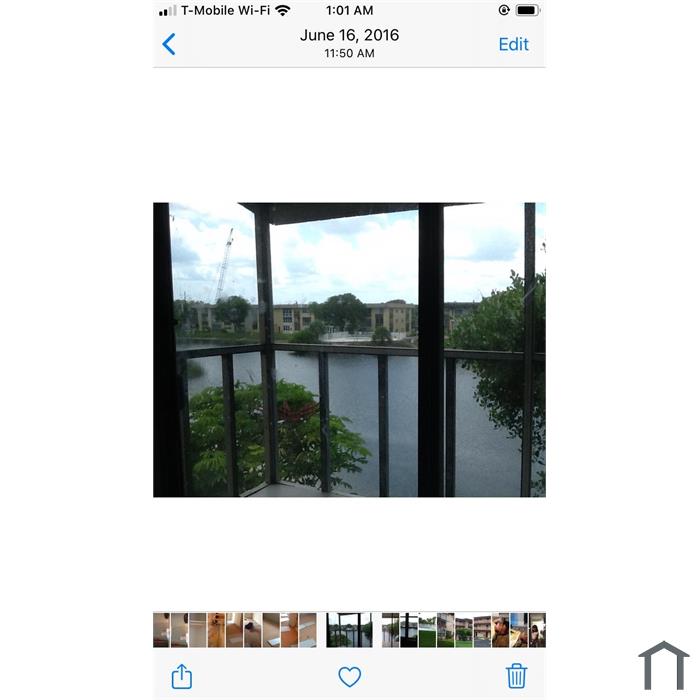Jump to the first thumbnail in the strip
The width and height of the screenshot is (700, 700).
tap(161, 630)
